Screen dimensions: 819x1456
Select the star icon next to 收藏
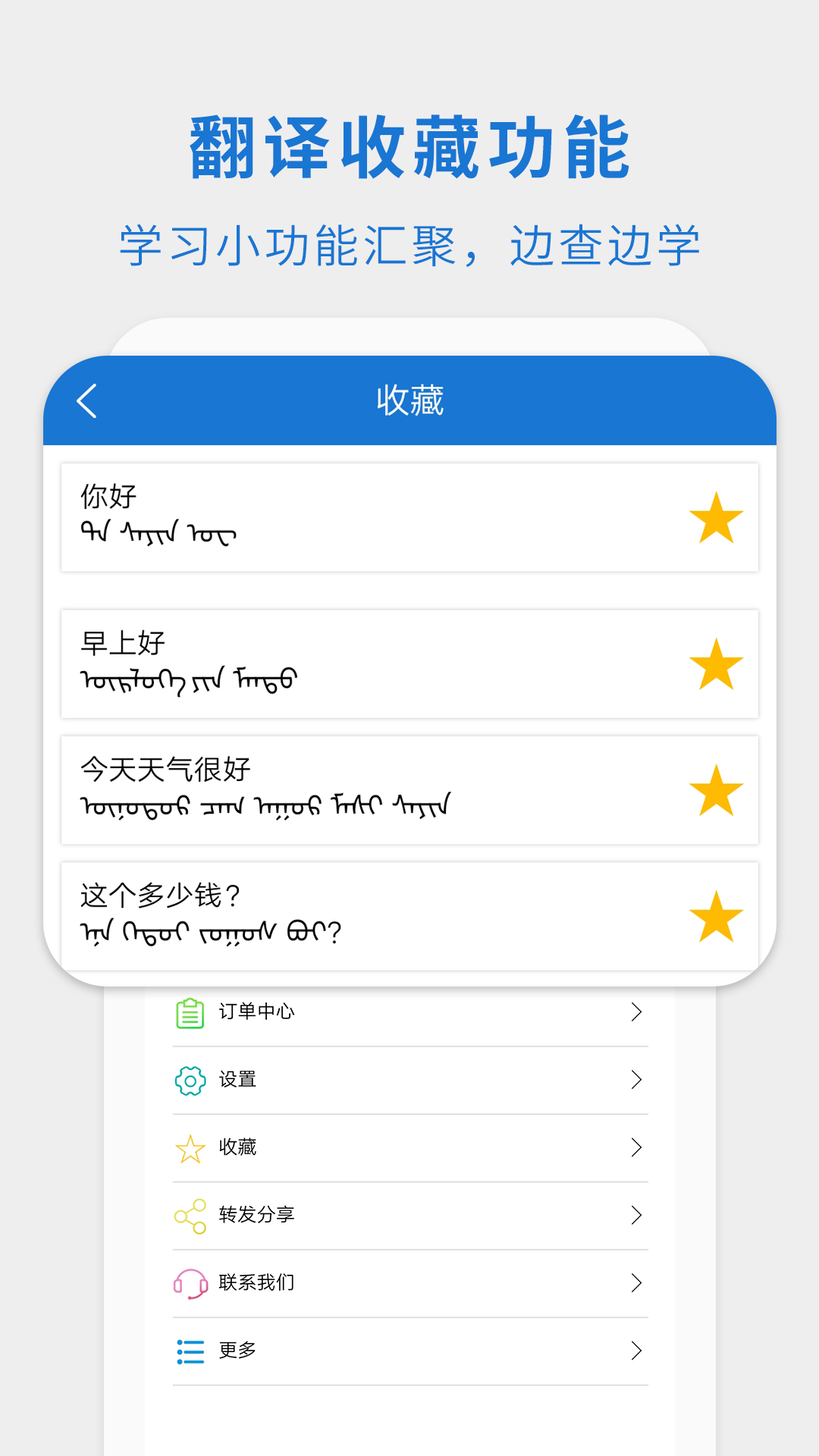[190, 1147]
